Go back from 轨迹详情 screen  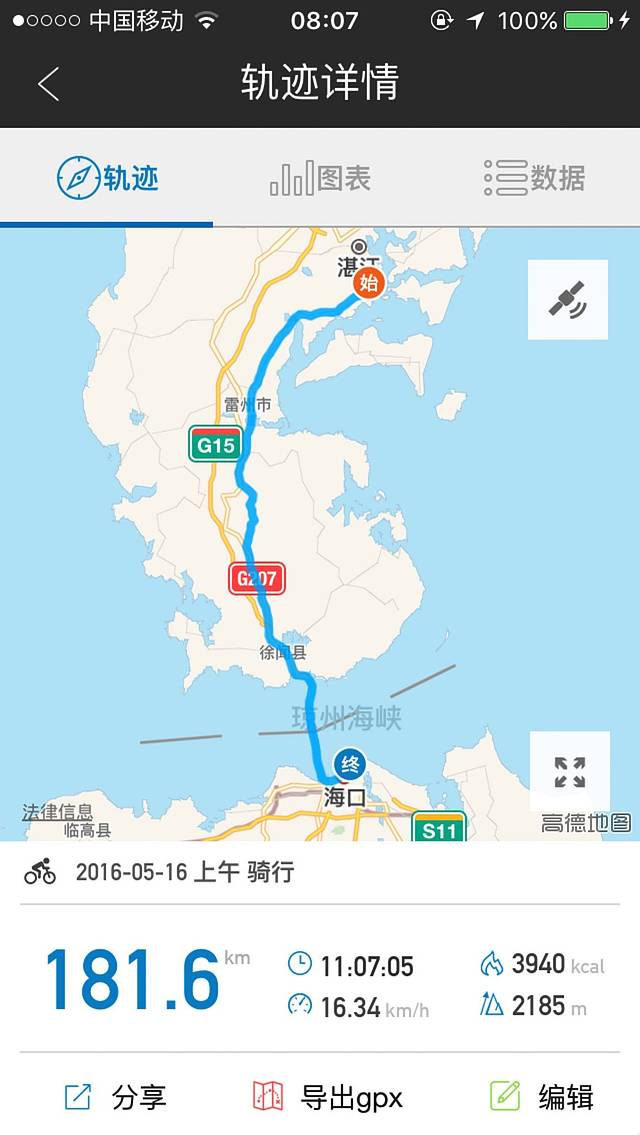tap(48, 83)
